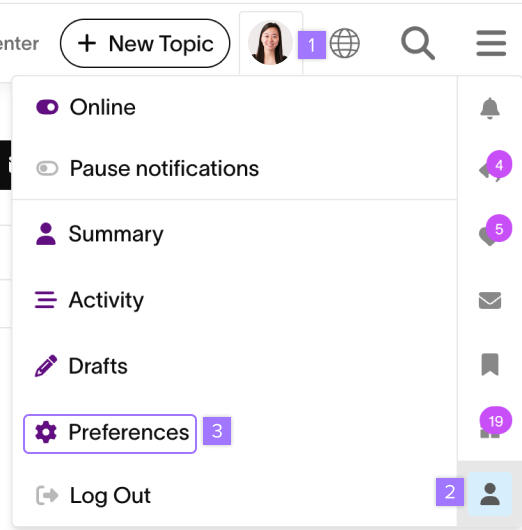The width and height of the screenshot is (522, 530).
Task: Switch to the replies tab with 4 badge
Action: 490,169
